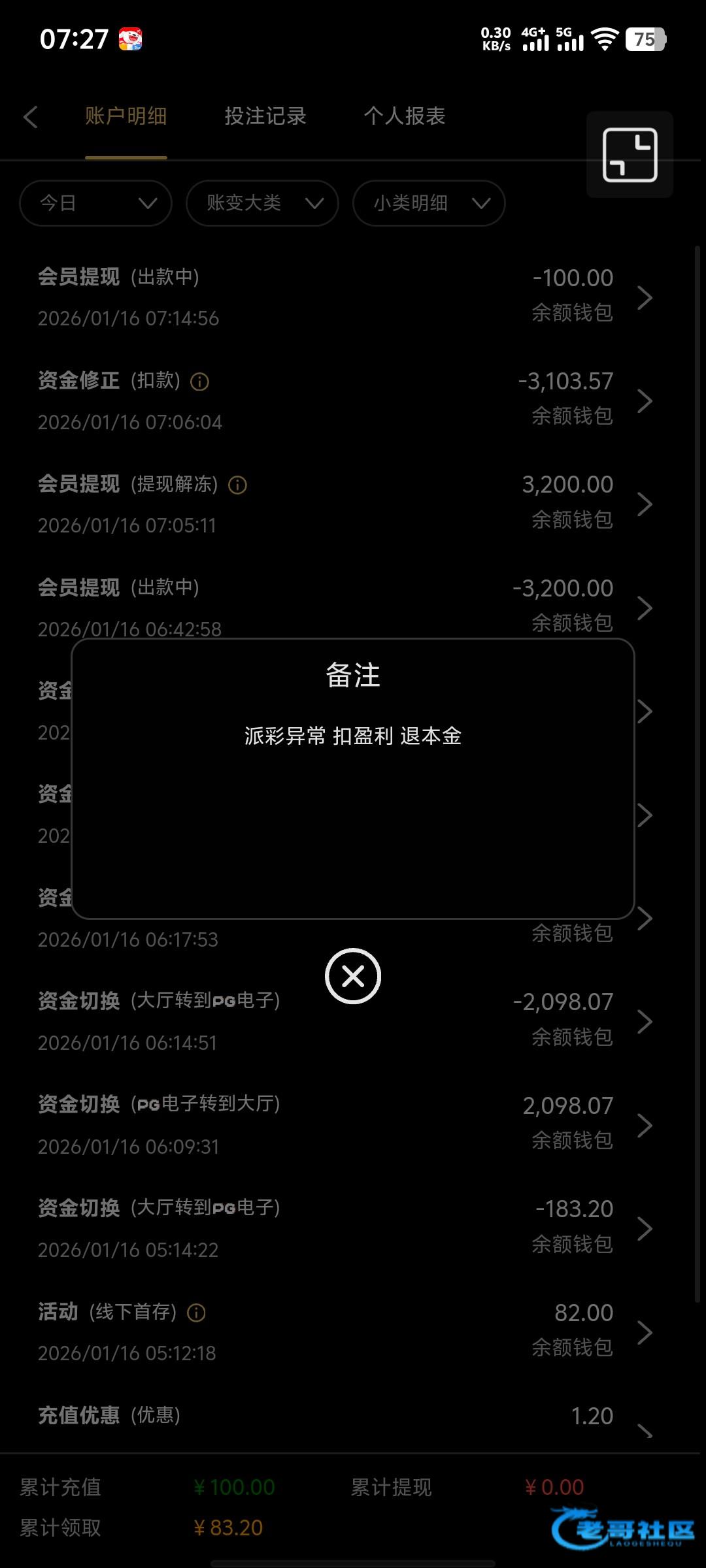Show the info note for 线下首存
Viewport: 706px width, 1568px height.
click(x=196, y=1313)
